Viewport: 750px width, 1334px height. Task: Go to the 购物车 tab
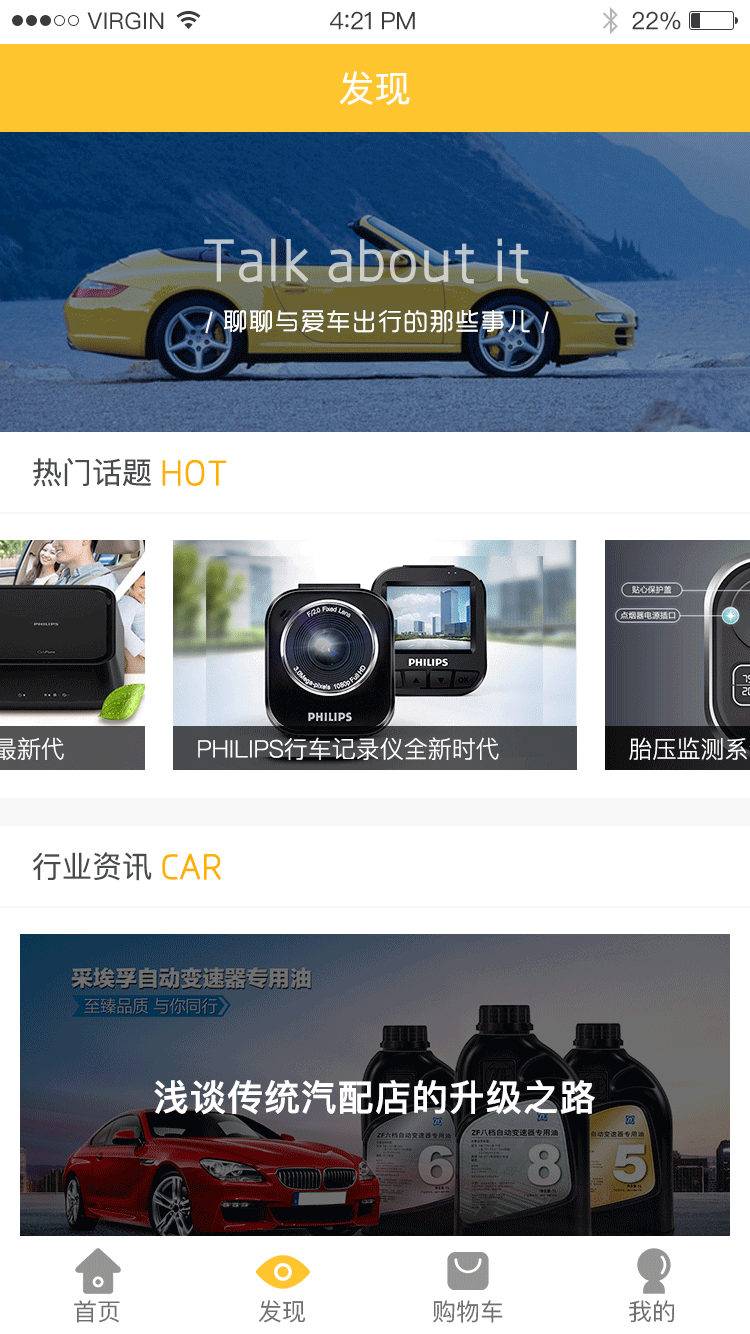point(467,1287)
